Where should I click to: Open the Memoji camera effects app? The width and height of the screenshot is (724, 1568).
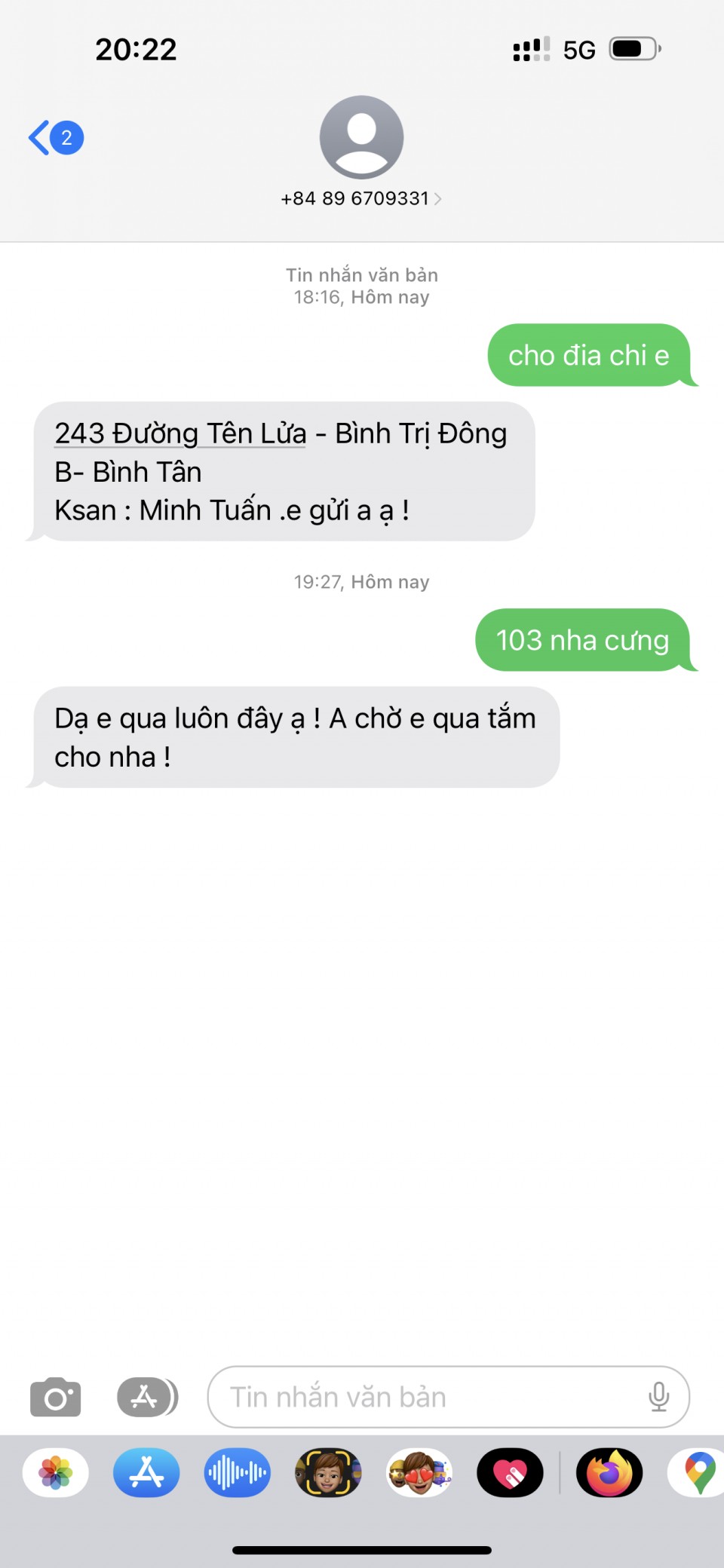click(x=328, y=1472)
